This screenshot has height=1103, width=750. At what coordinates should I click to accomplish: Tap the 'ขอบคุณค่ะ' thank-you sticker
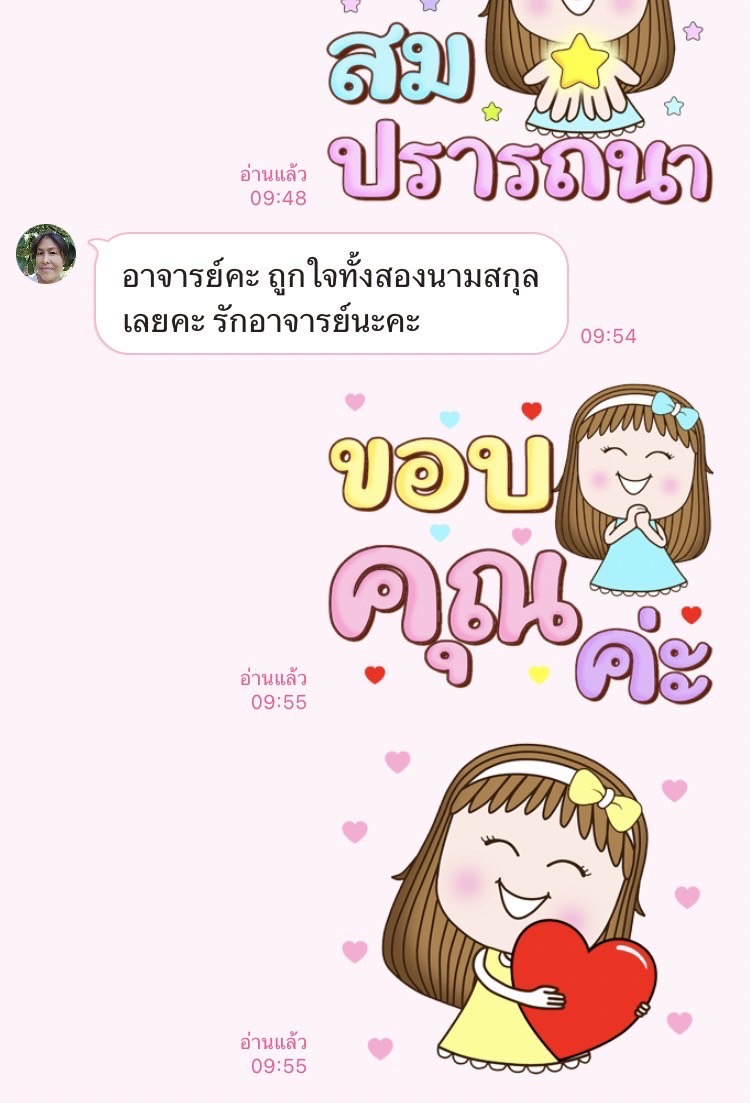coord(520,545)
